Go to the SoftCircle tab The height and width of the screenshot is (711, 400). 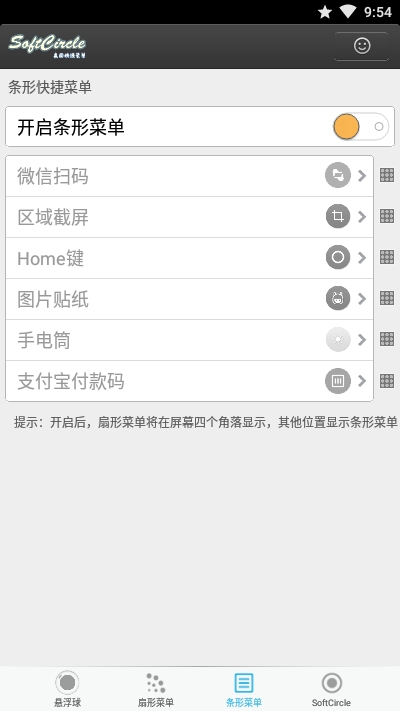point(332,689)
